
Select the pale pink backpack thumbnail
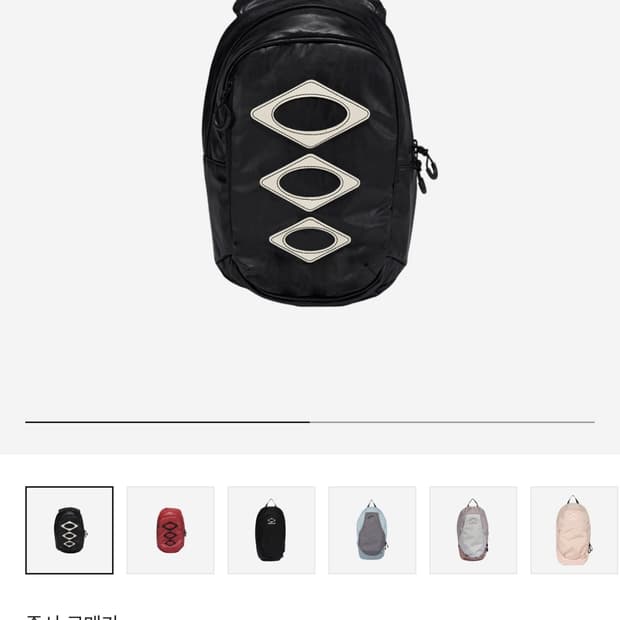click(575, 530)
